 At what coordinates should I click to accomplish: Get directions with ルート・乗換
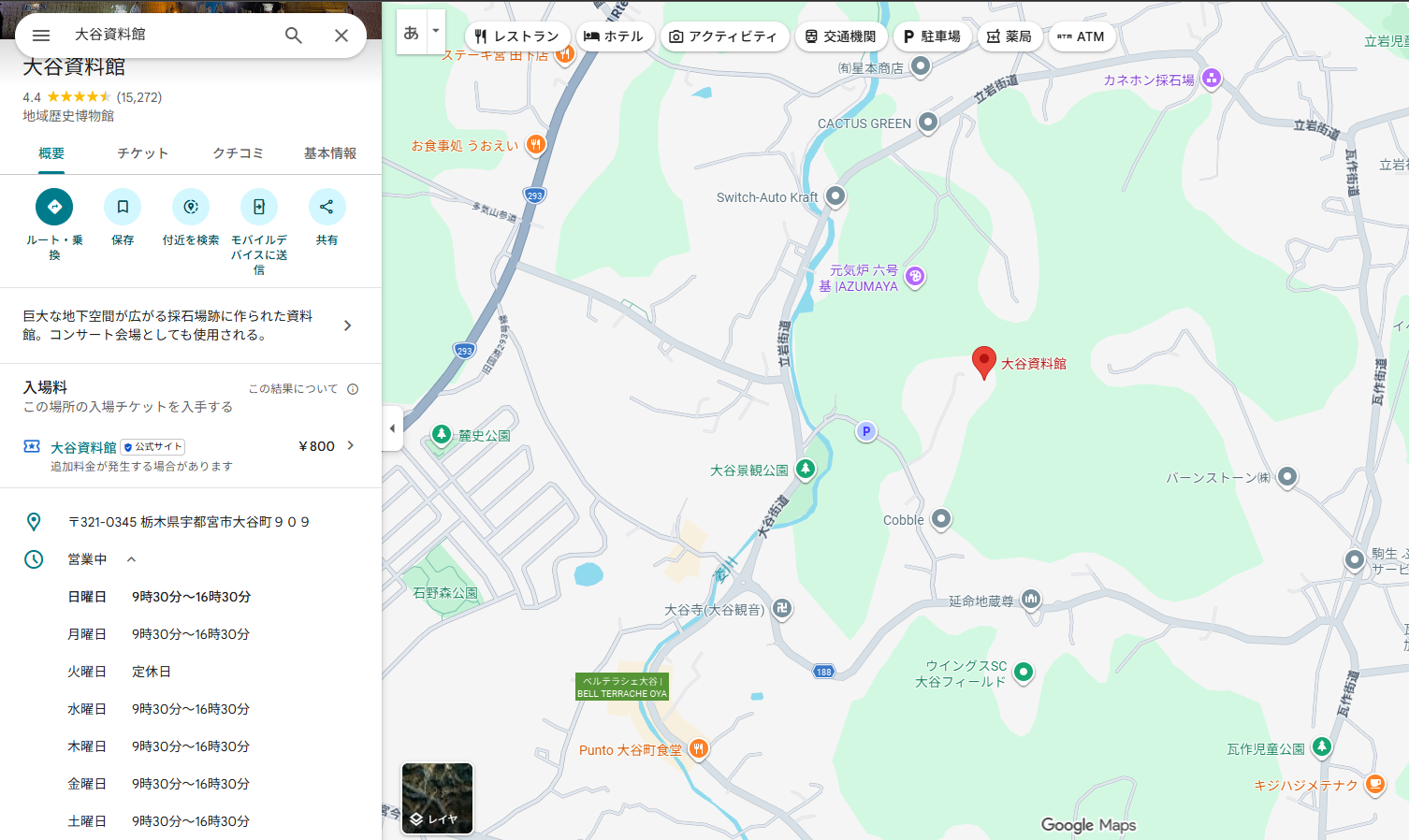(x=54, y=207)
